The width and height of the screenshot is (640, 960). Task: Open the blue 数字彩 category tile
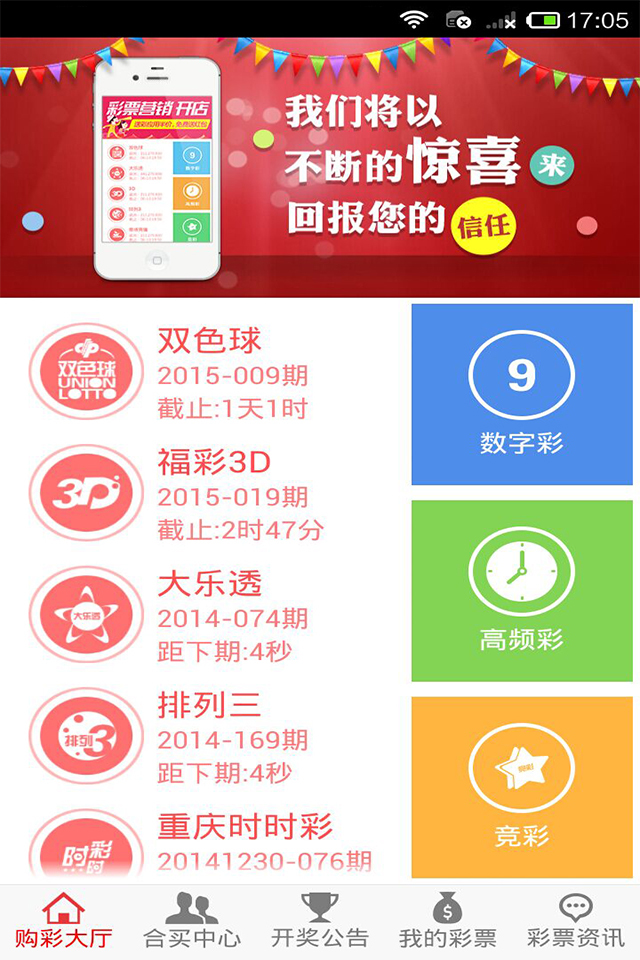pyautogui.click(x=522, y=394)
